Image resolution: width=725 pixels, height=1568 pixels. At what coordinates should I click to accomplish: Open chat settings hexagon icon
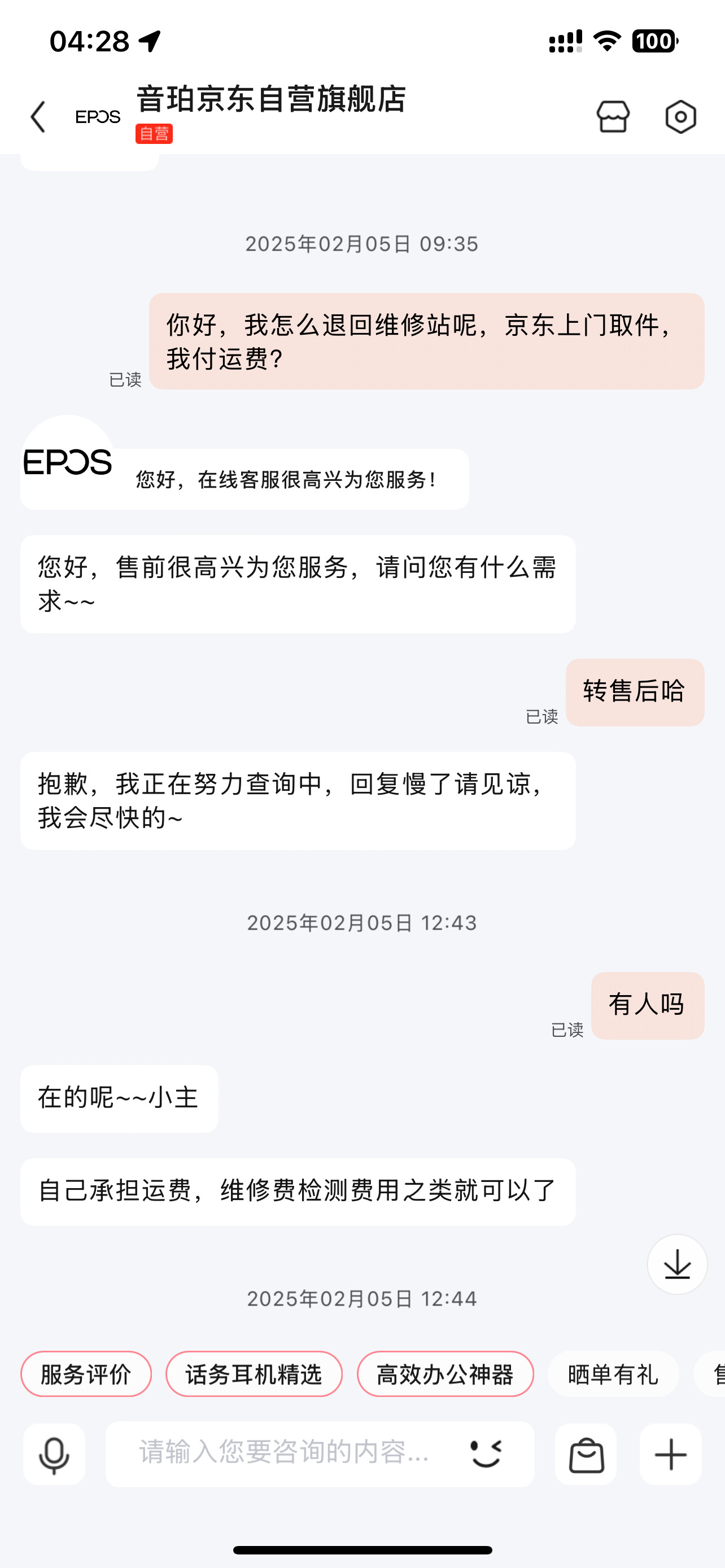680,116
